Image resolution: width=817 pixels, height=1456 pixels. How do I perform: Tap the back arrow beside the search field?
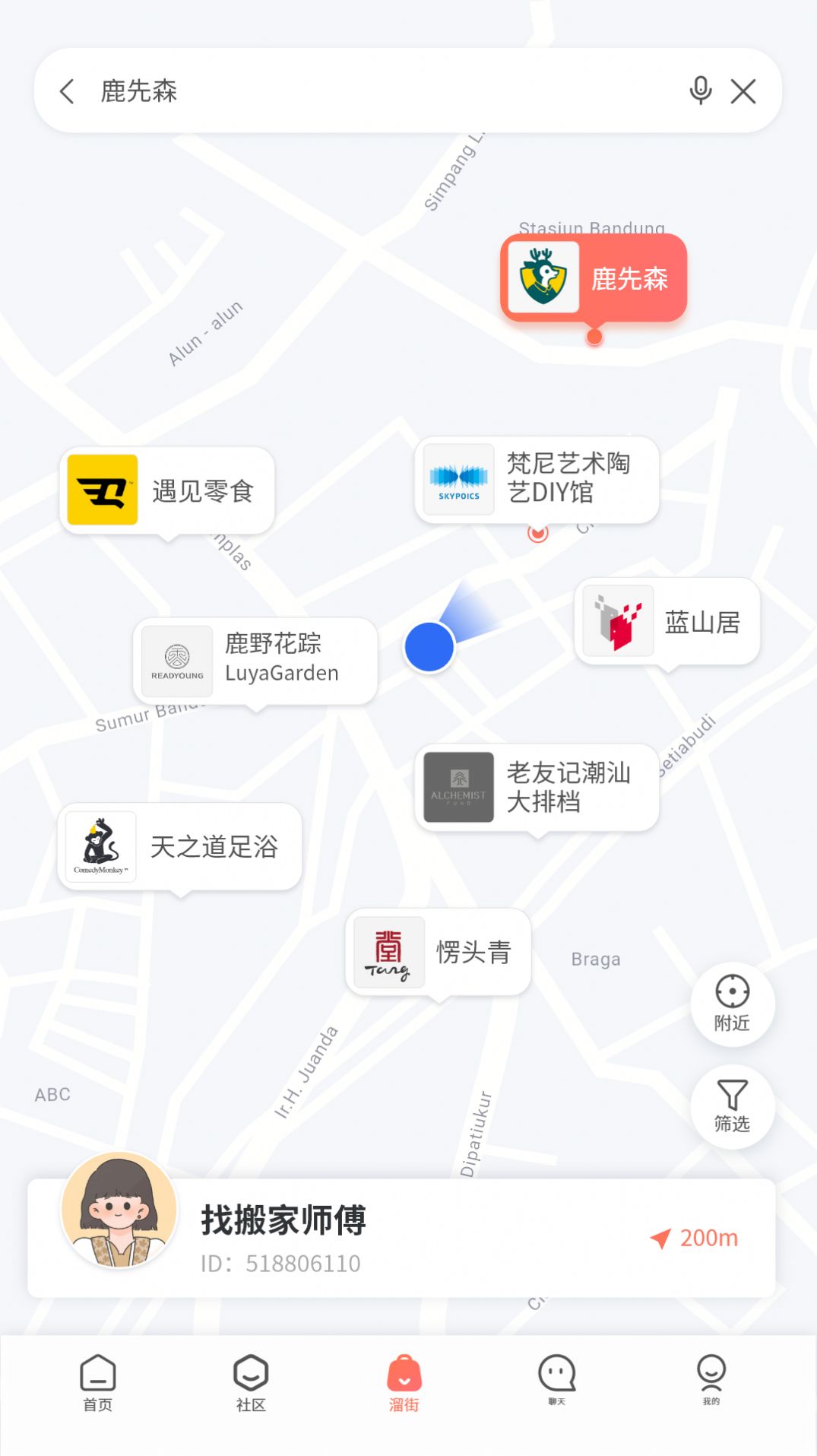coord(67,90)
